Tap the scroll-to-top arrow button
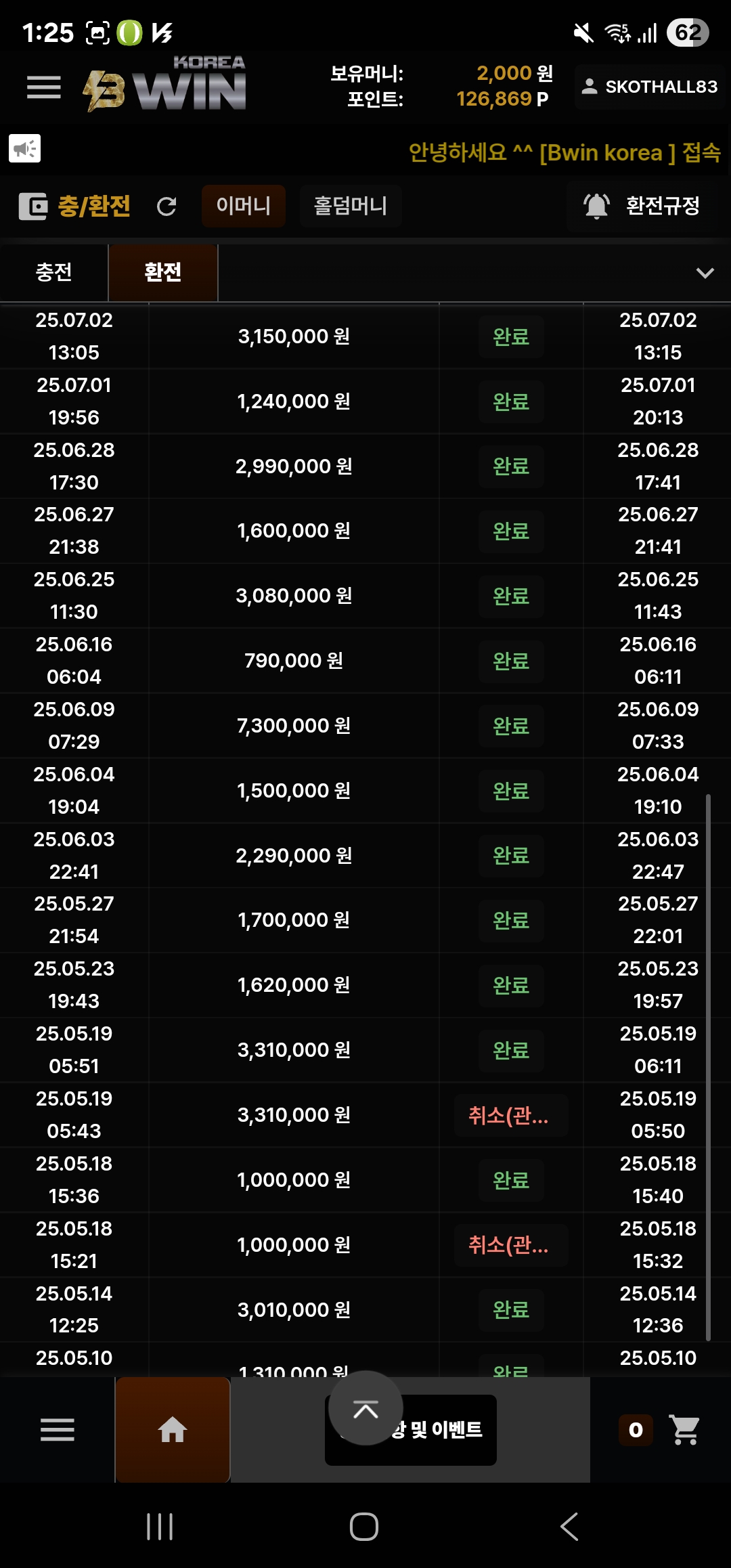The image size is (731, 1568). (365, 1408)
